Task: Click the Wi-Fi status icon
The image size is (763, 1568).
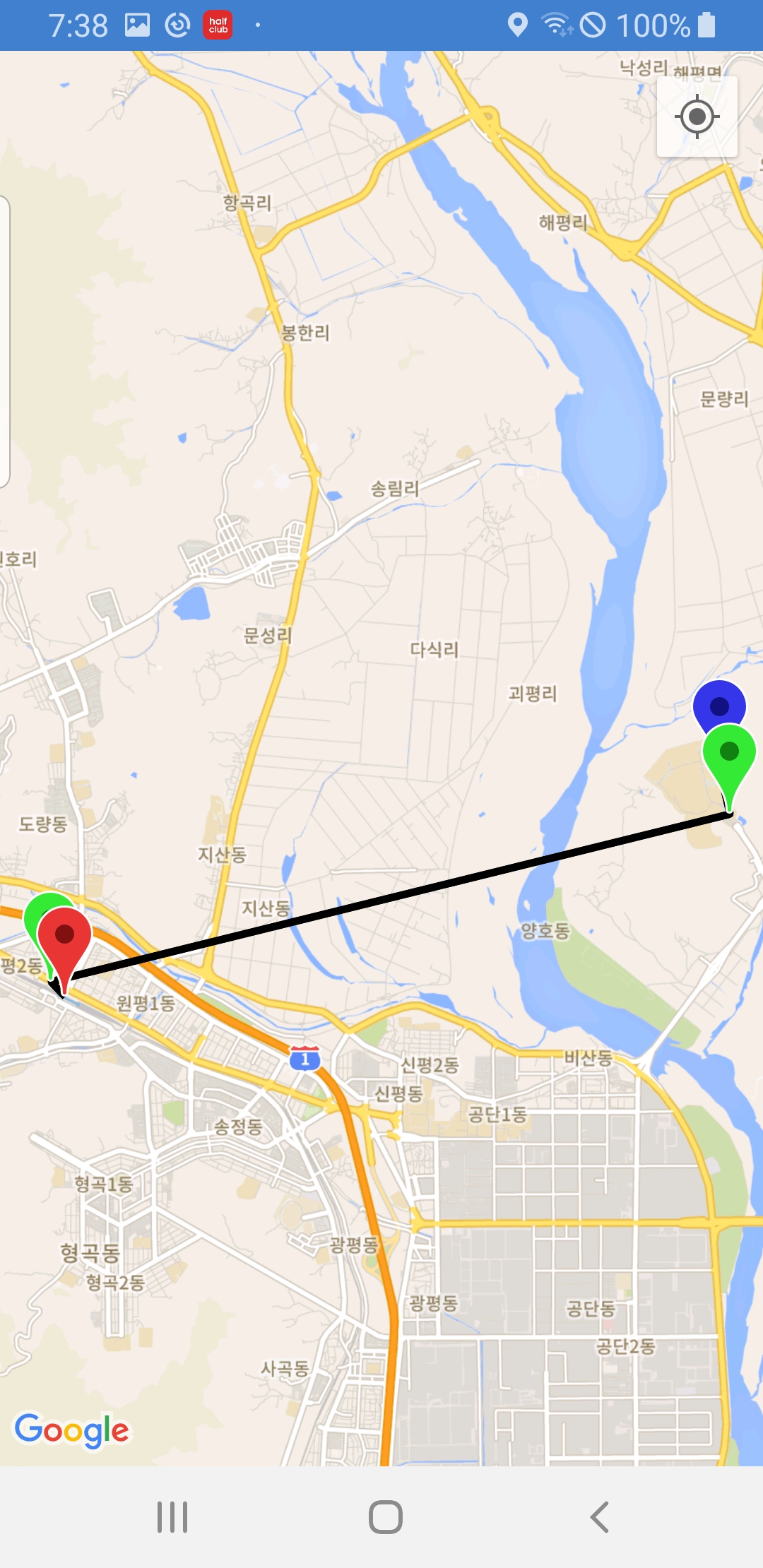Action: (555, 23)
